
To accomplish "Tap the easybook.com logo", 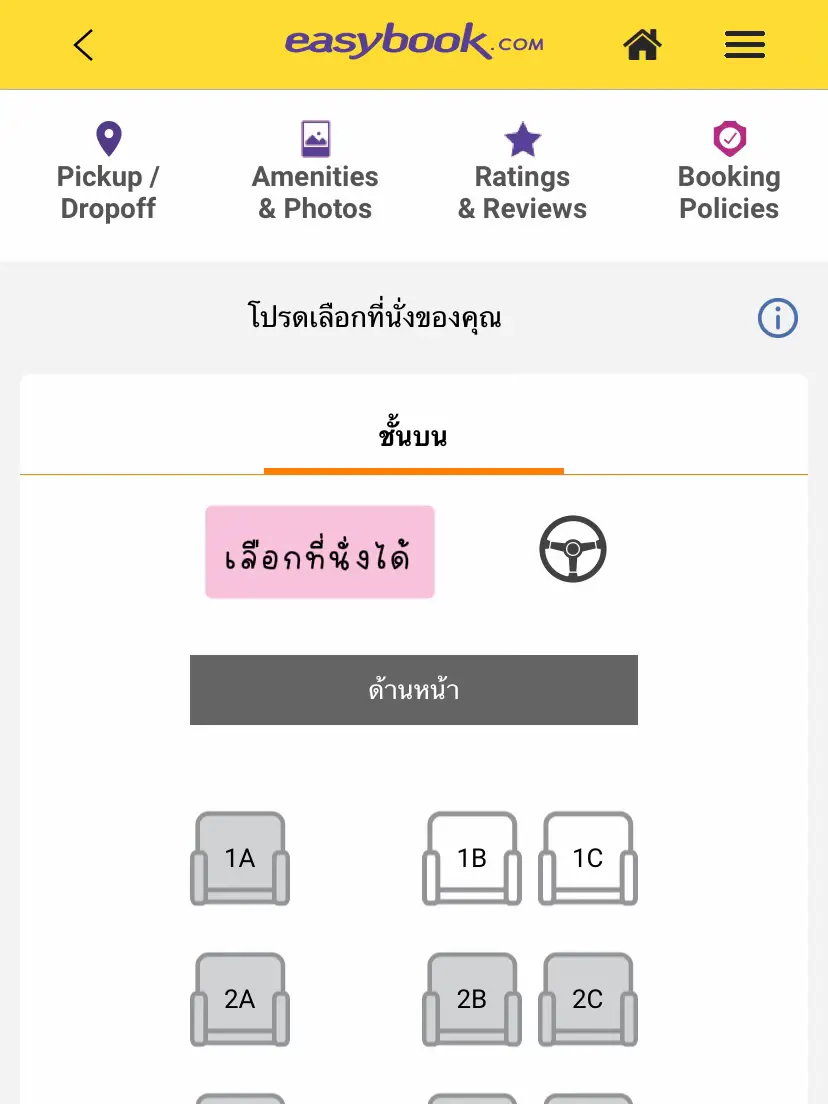I will tap(414, 43).
